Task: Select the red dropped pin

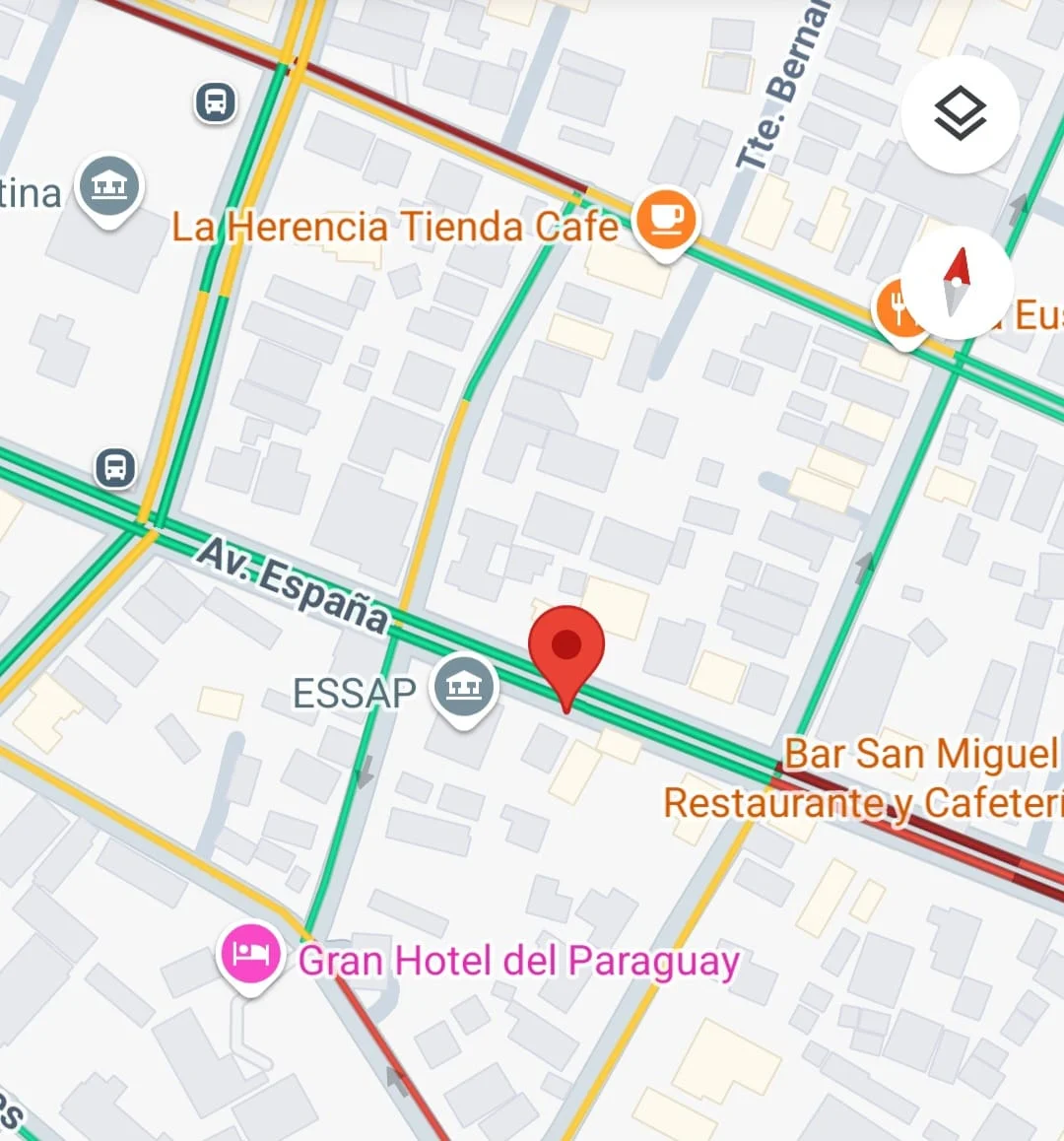Action: pos(565,648)
